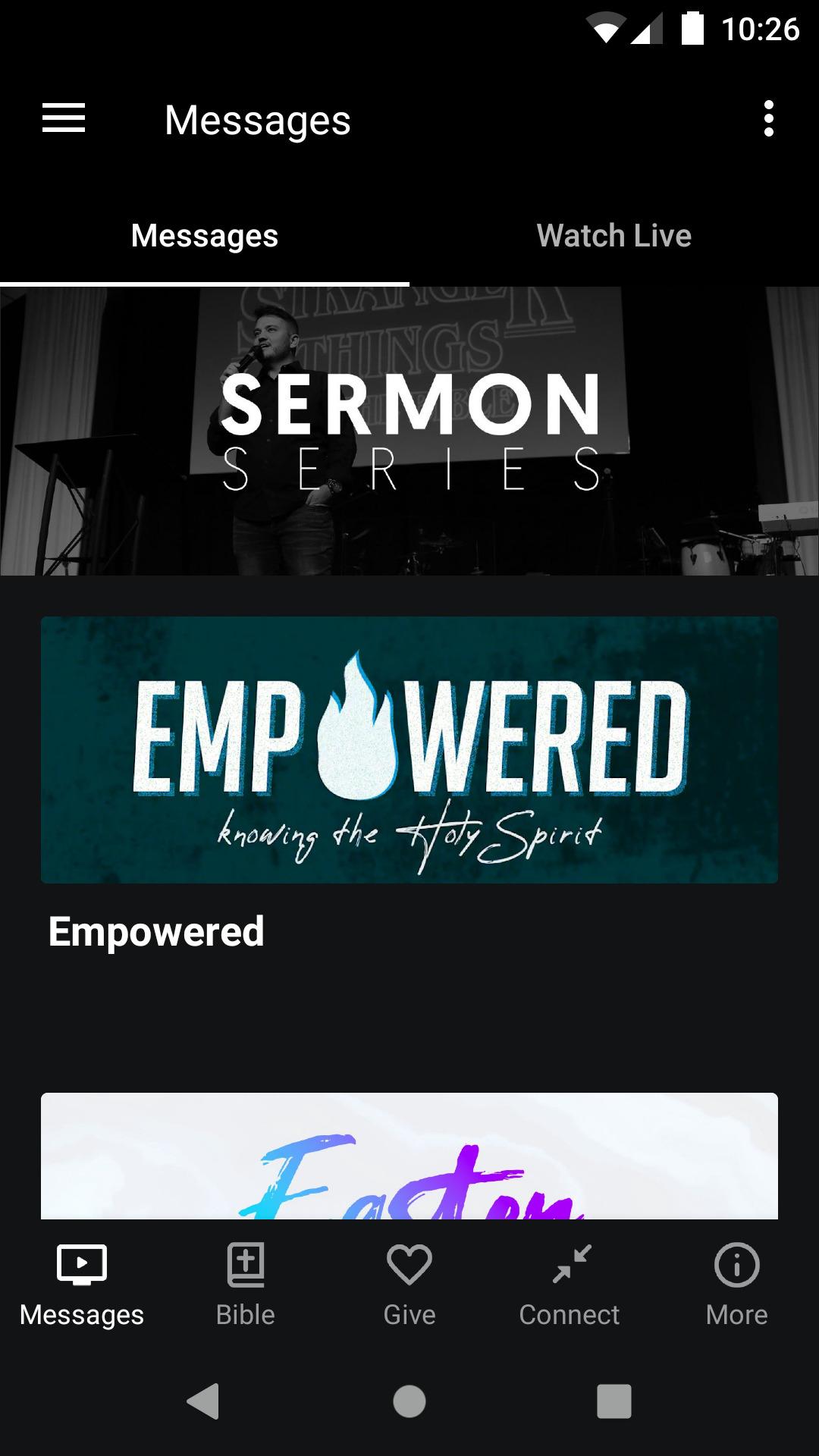Switch to the Watch Live tab

(614, 235)
